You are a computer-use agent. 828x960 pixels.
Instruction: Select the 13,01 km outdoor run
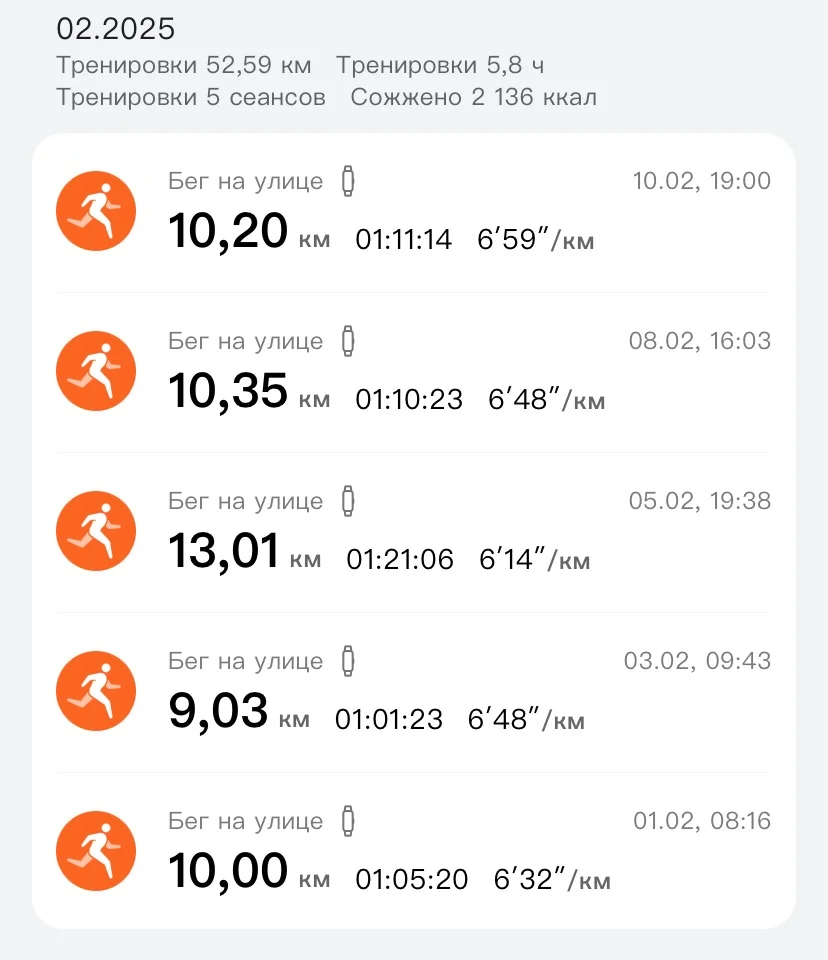pos(413,532)
